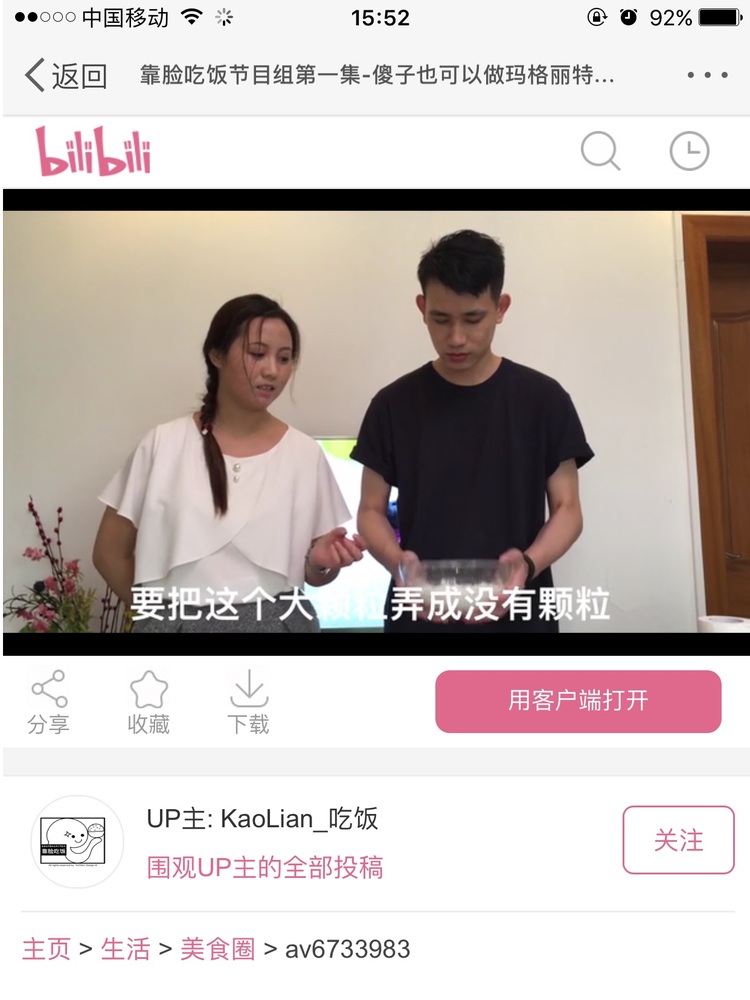Screen dimensions: 750x1000
Task: Open the watch history clock icon
Action: [689, 152]
